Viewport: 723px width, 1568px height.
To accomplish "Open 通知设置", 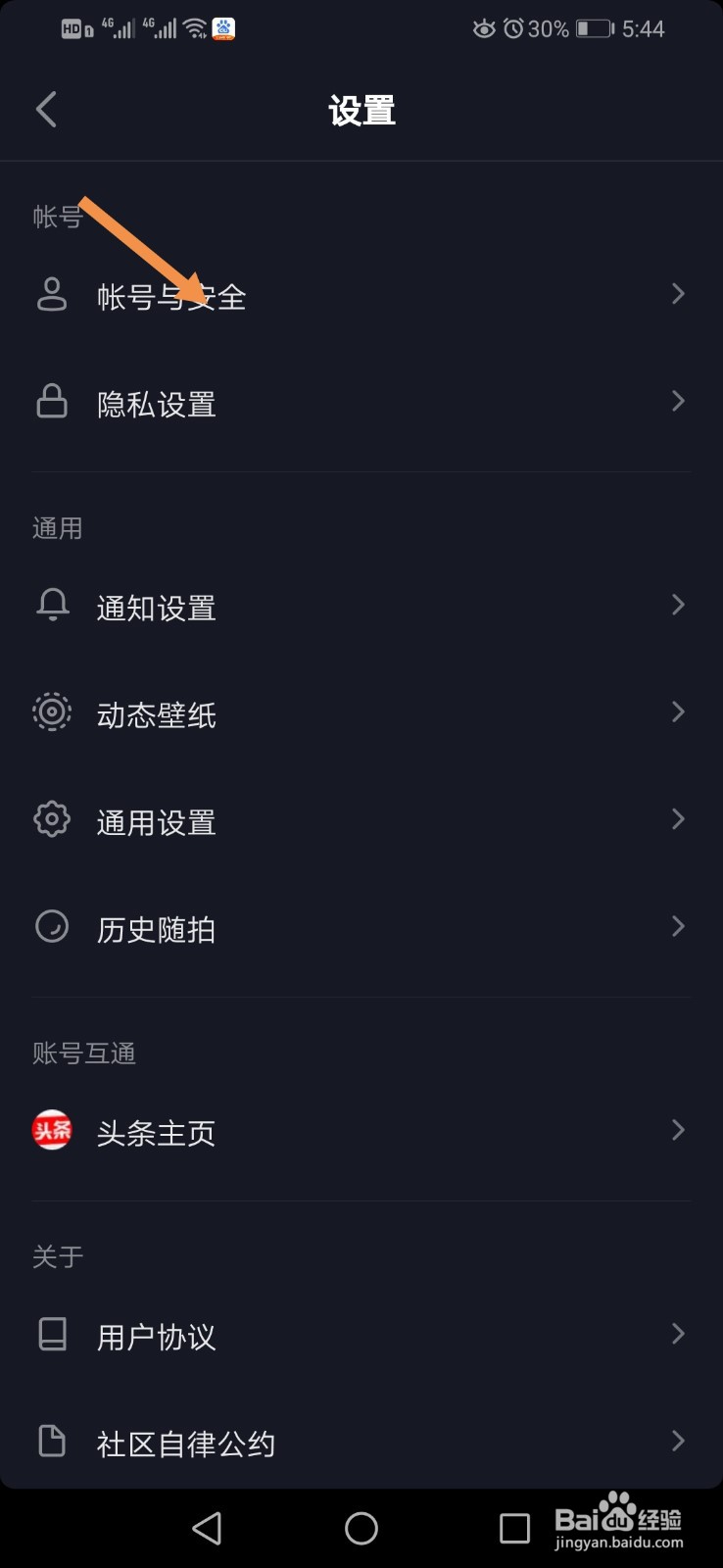I will pos(361,607).
